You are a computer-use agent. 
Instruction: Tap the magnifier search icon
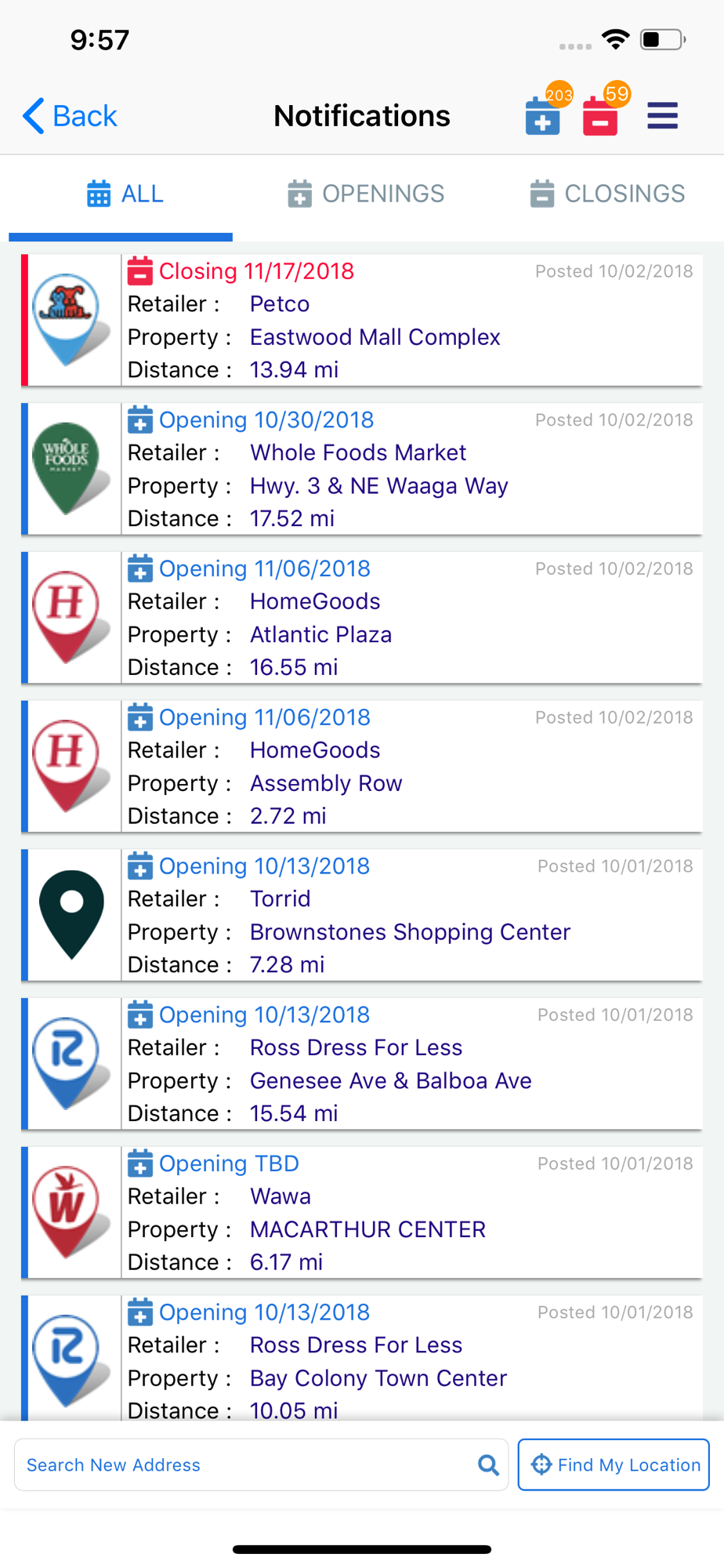(488, 1465)
